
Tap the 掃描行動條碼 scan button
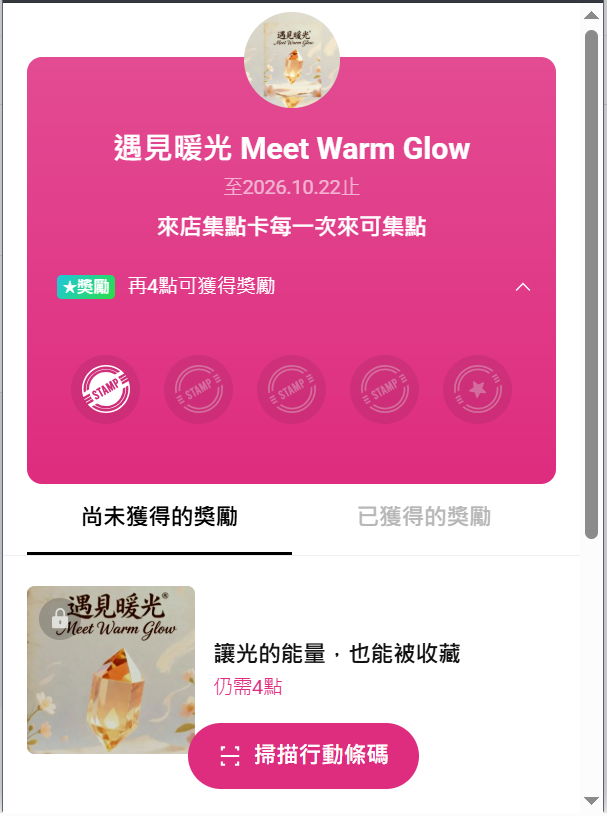pyautogui.click(x=303, y=755)
